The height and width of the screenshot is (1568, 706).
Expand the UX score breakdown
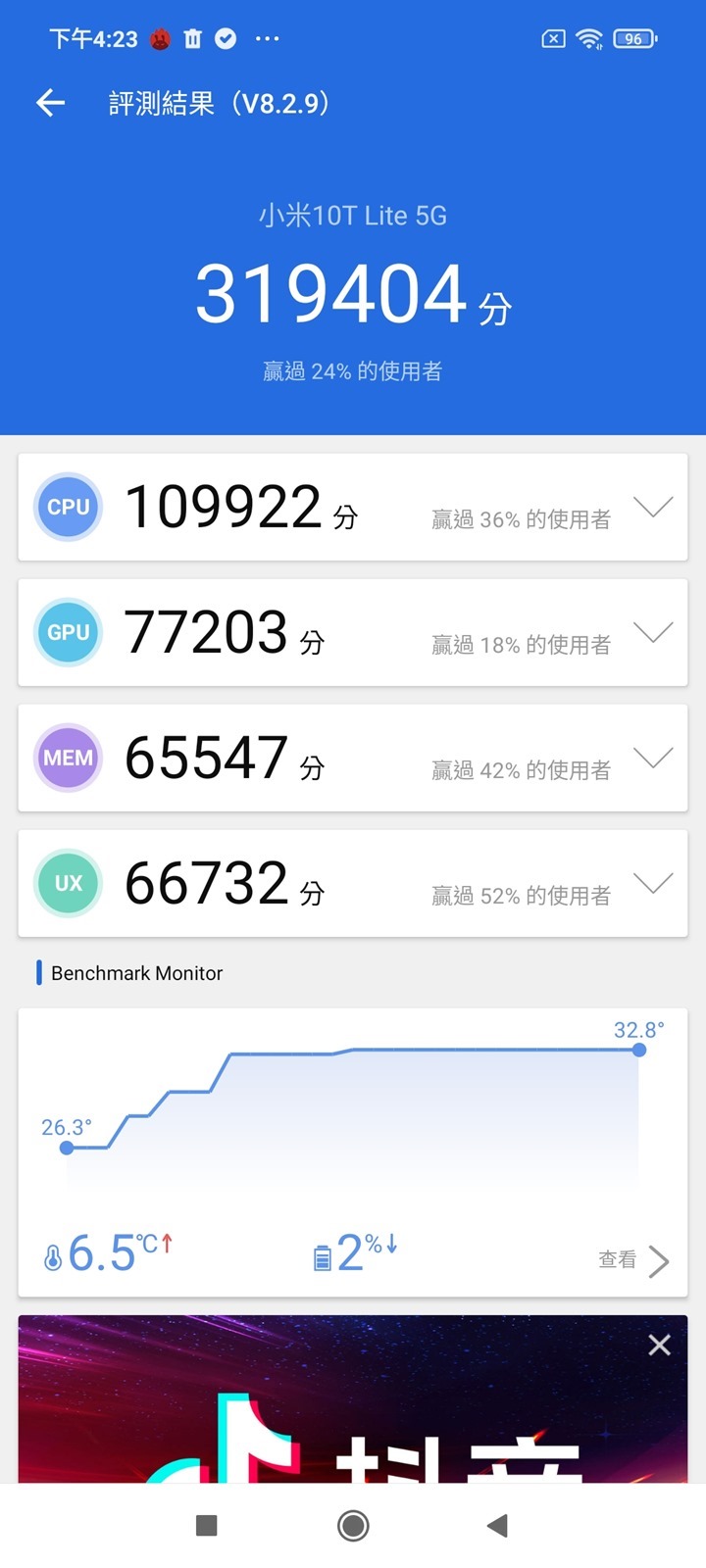point(653,883)
